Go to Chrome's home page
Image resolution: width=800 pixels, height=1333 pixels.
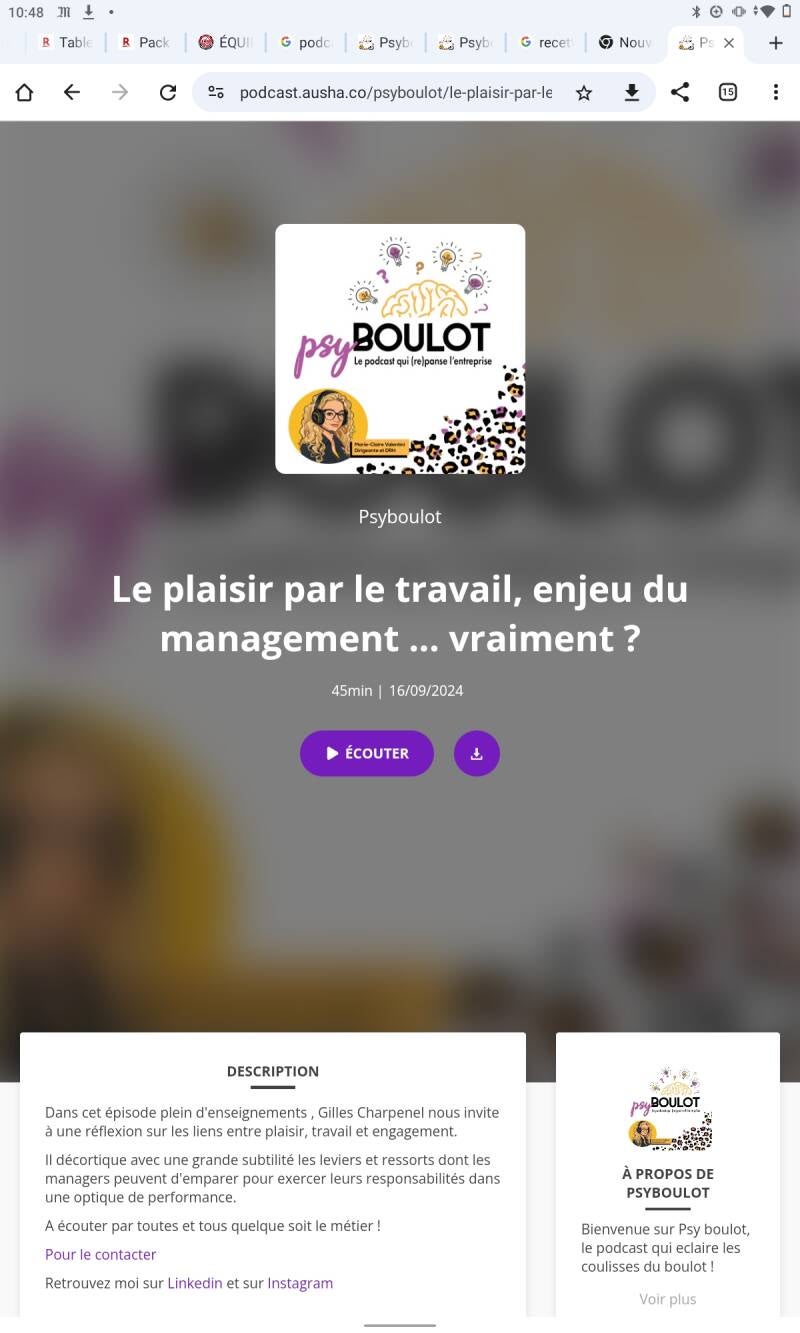24,93
